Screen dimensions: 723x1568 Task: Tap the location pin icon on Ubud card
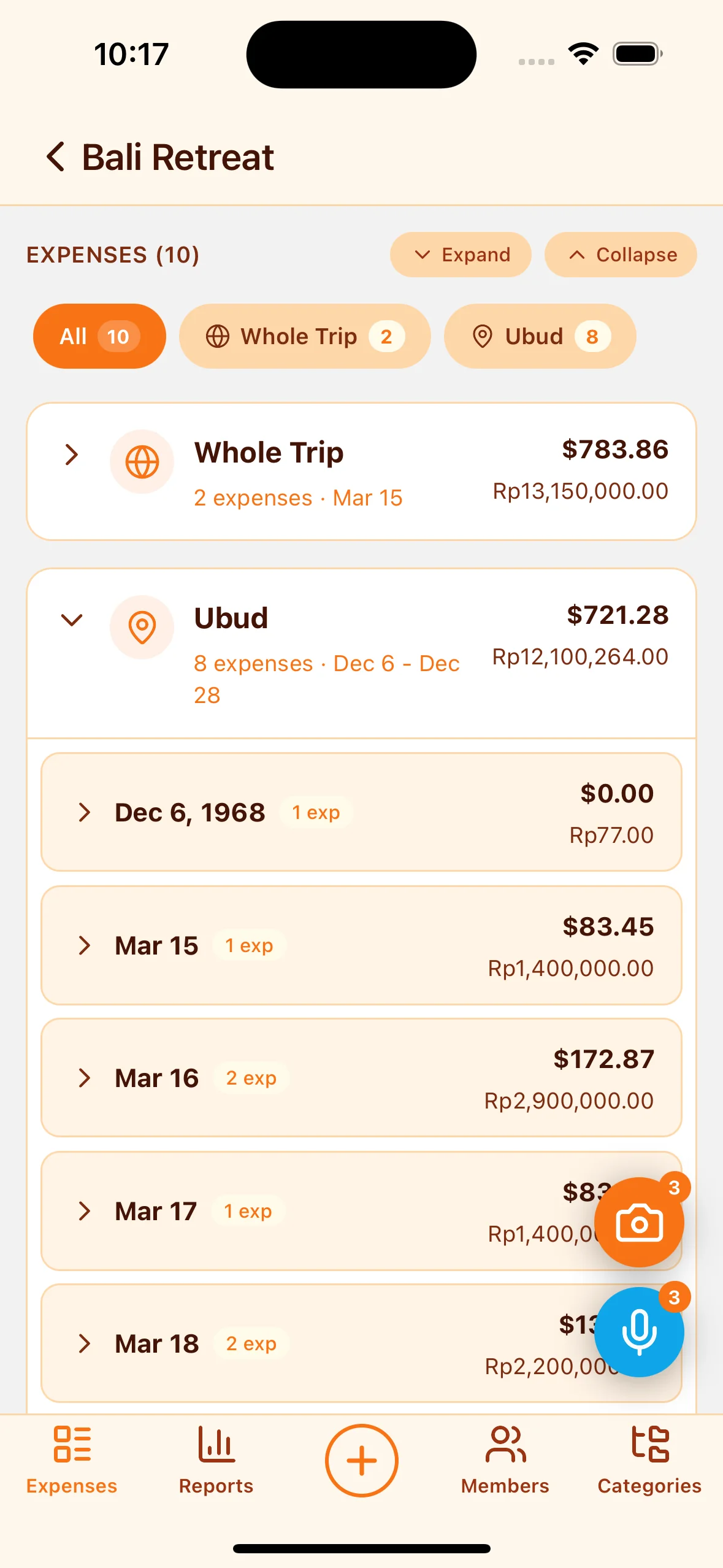pos(142,627)
